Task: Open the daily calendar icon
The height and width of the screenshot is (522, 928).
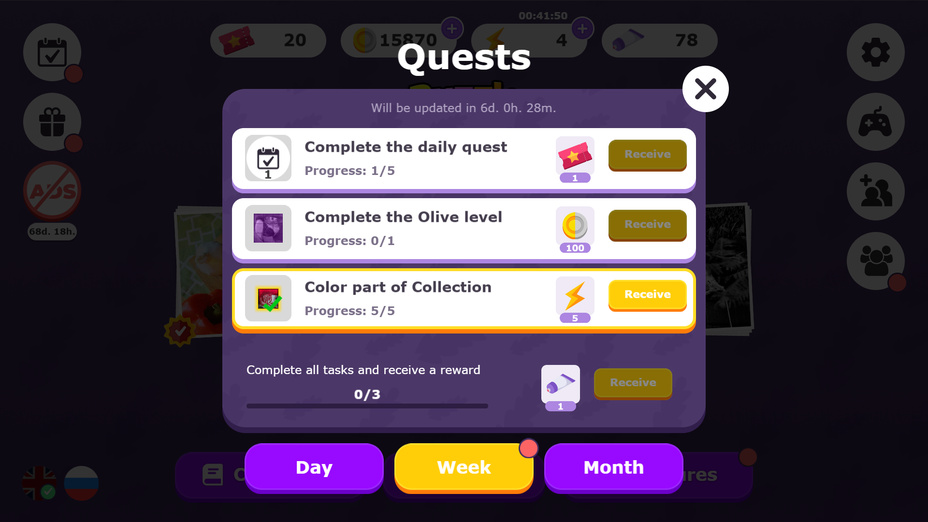Action: (52, 52)
